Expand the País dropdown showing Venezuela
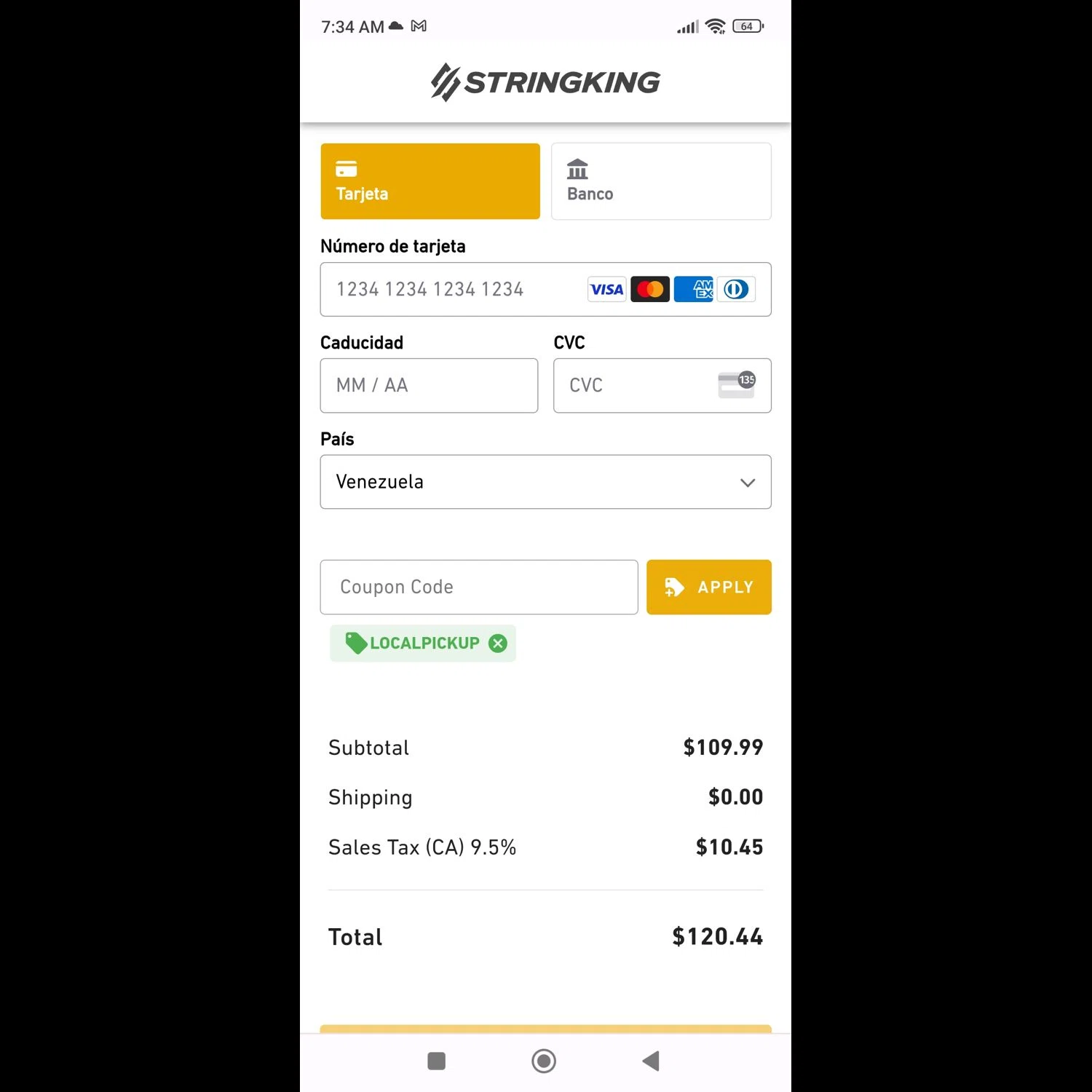The width and height of the screenshot is (1092, 1092). coord(545,482)
